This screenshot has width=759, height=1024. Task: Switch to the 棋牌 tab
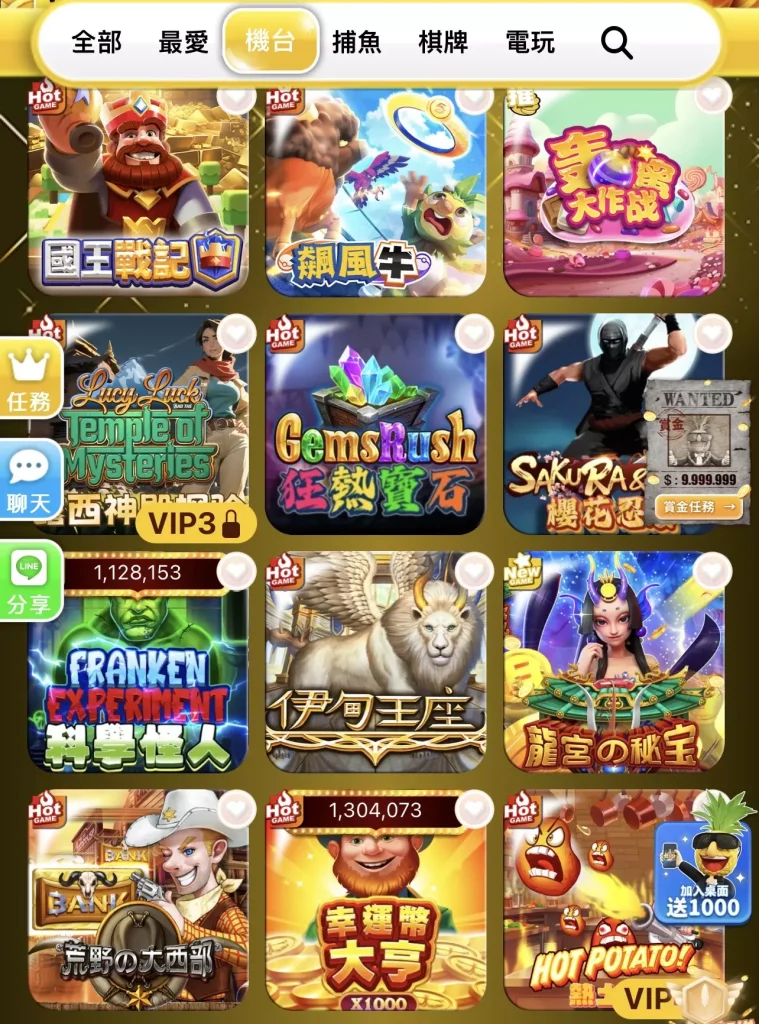click(x=444, y=42)
